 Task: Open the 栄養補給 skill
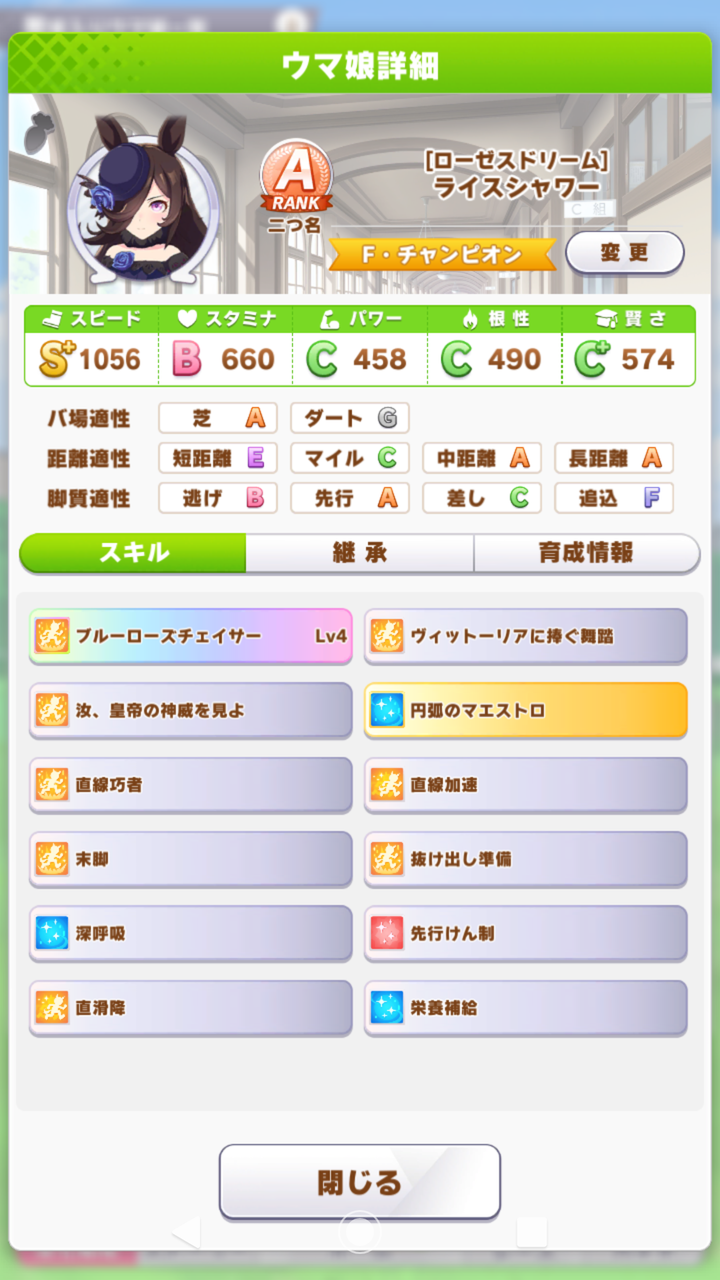[525, 1008]
